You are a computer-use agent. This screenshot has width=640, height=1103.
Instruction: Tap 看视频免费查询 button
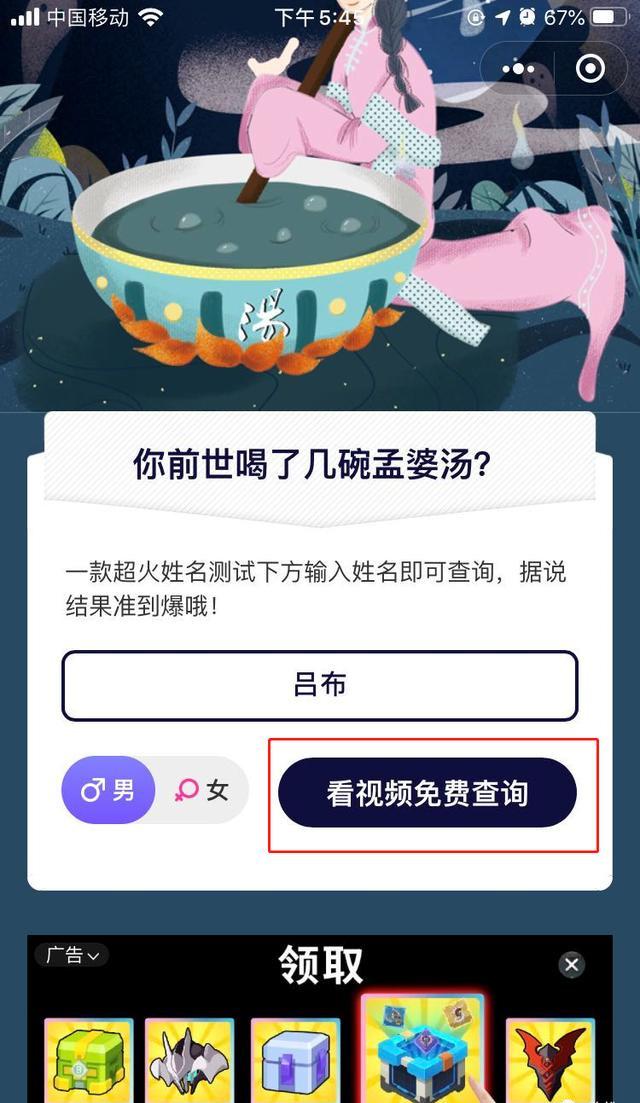427,793
